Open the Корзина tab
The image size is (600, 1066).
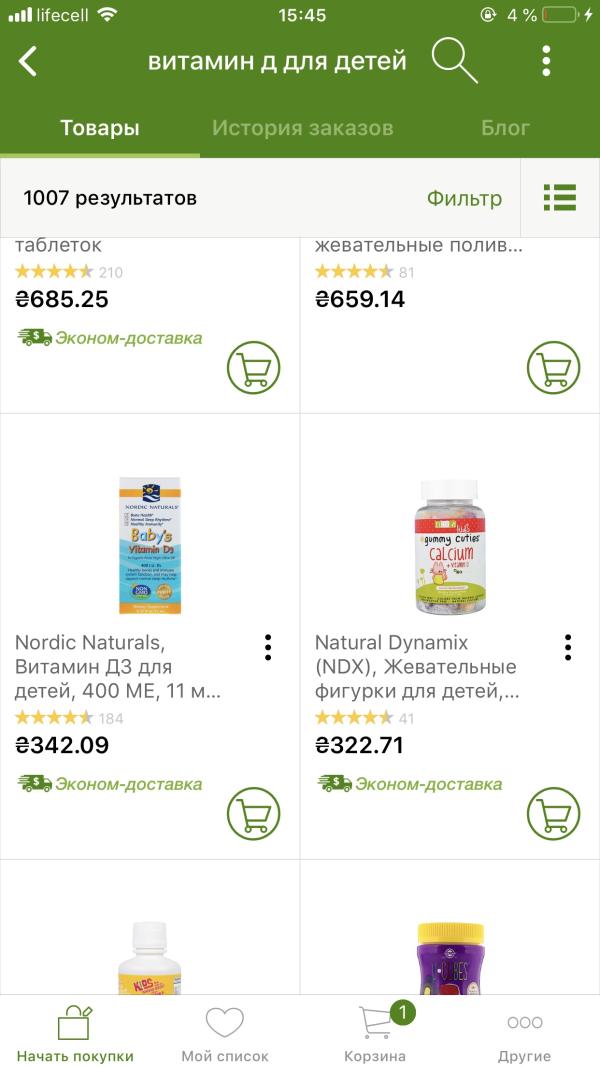point(375,1033)
